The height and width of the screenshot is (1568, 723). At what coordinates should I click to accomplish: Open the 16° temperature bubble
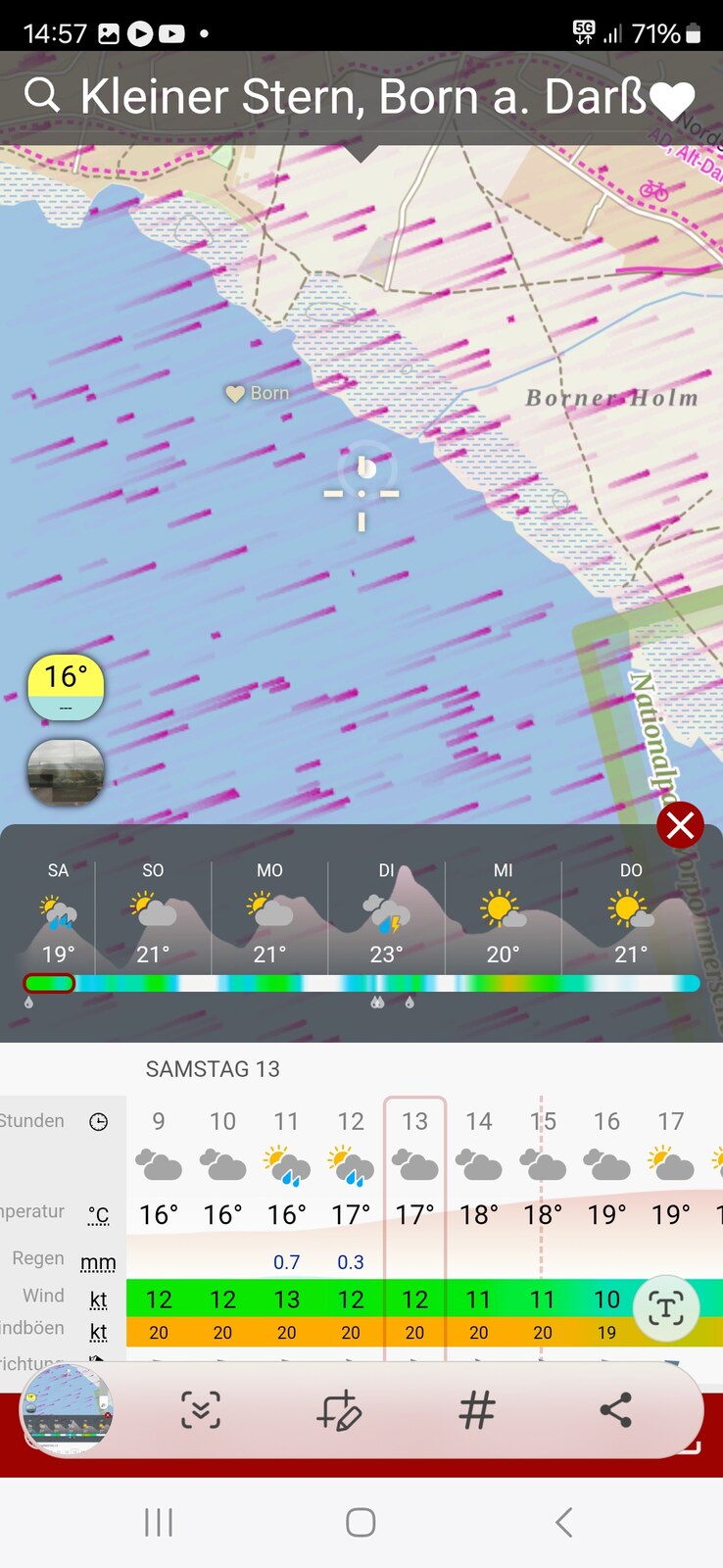click(x=65, y=687)
